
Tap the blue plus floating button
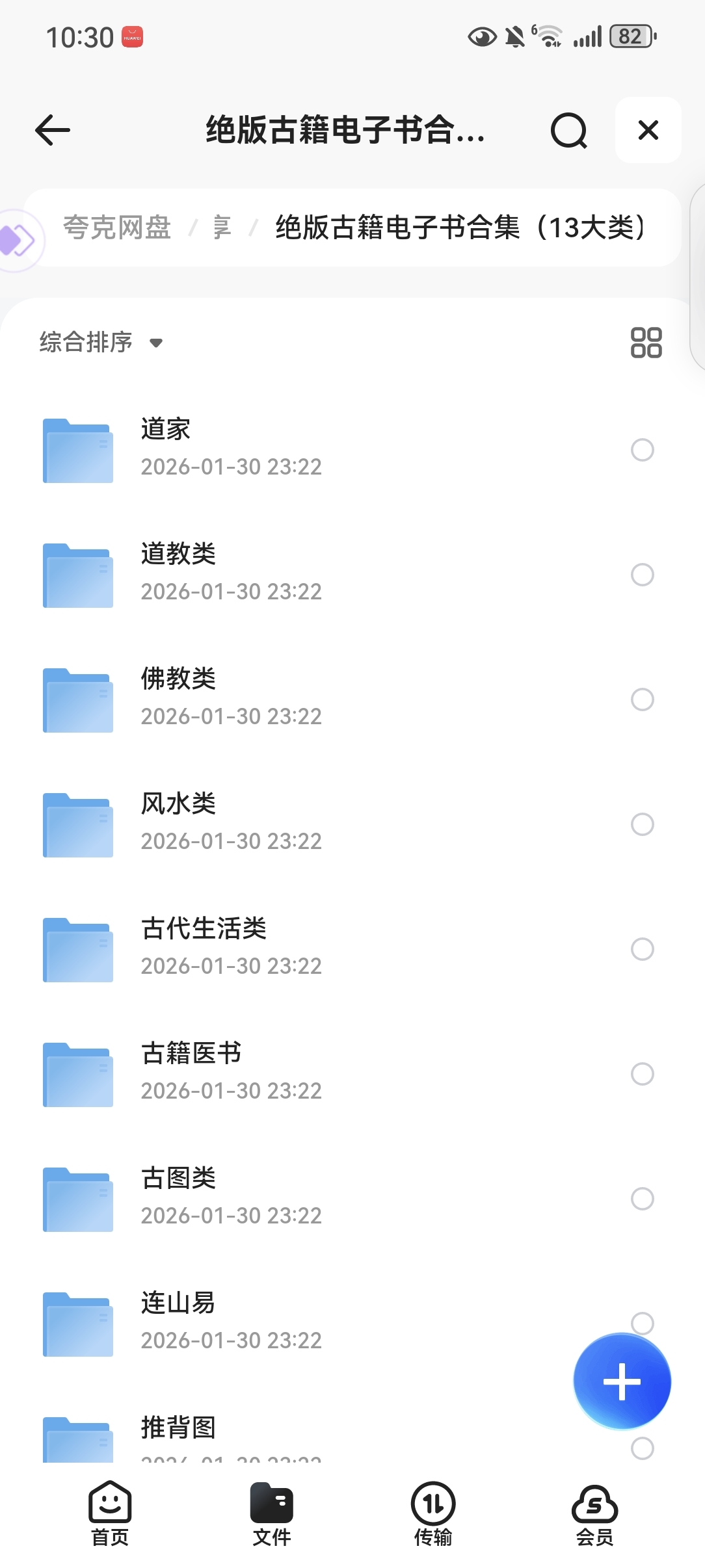tap(622, 1381)
